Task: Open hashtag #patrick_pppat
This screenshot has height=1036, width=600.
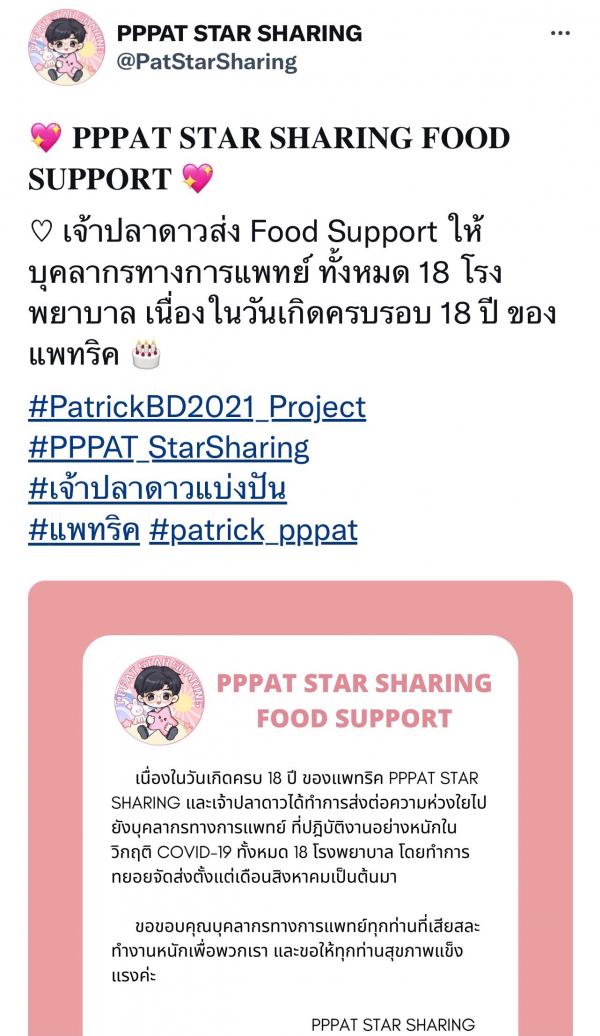Action: pyautogui.click(x=253, y=530)
